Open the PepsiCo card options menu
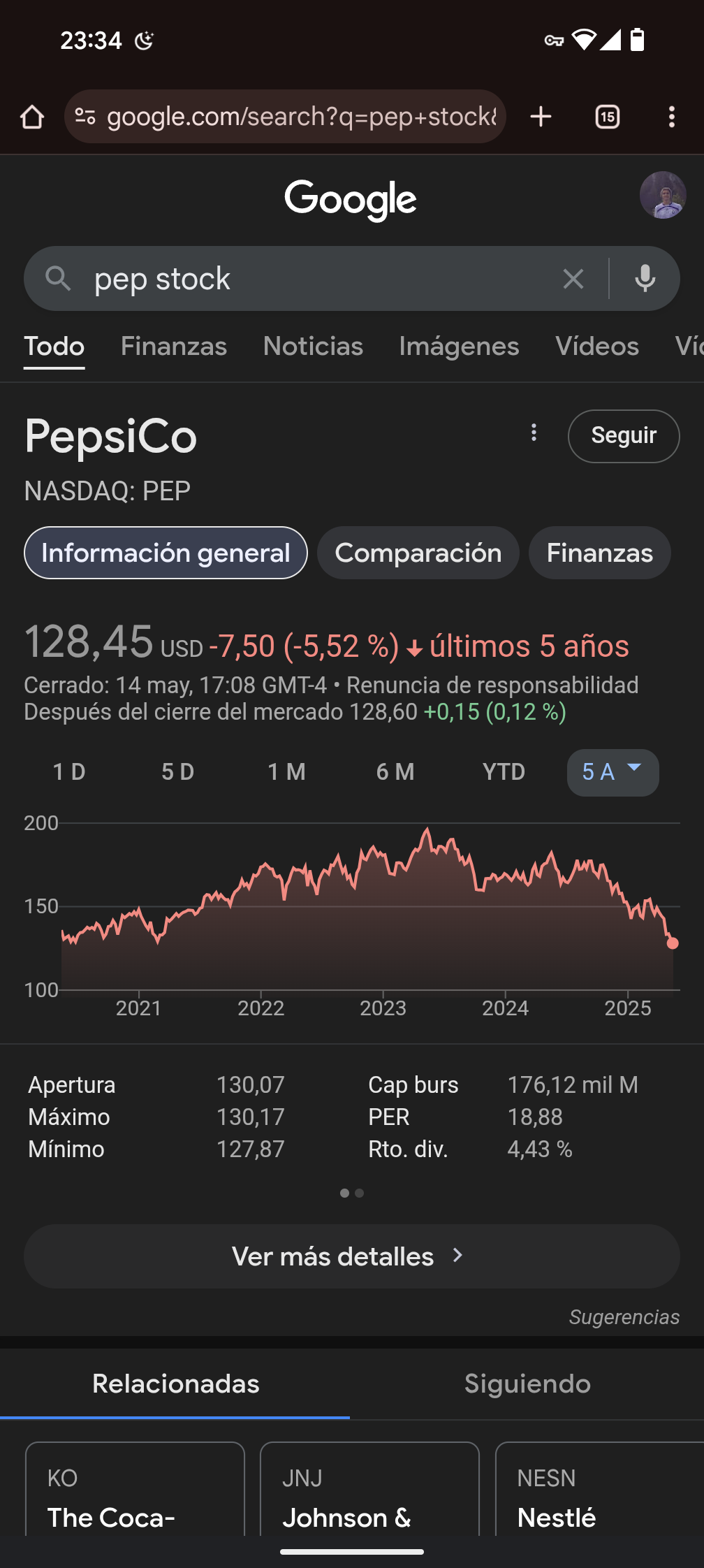Viewport: 704px width, 1568px height. [534, 433]
